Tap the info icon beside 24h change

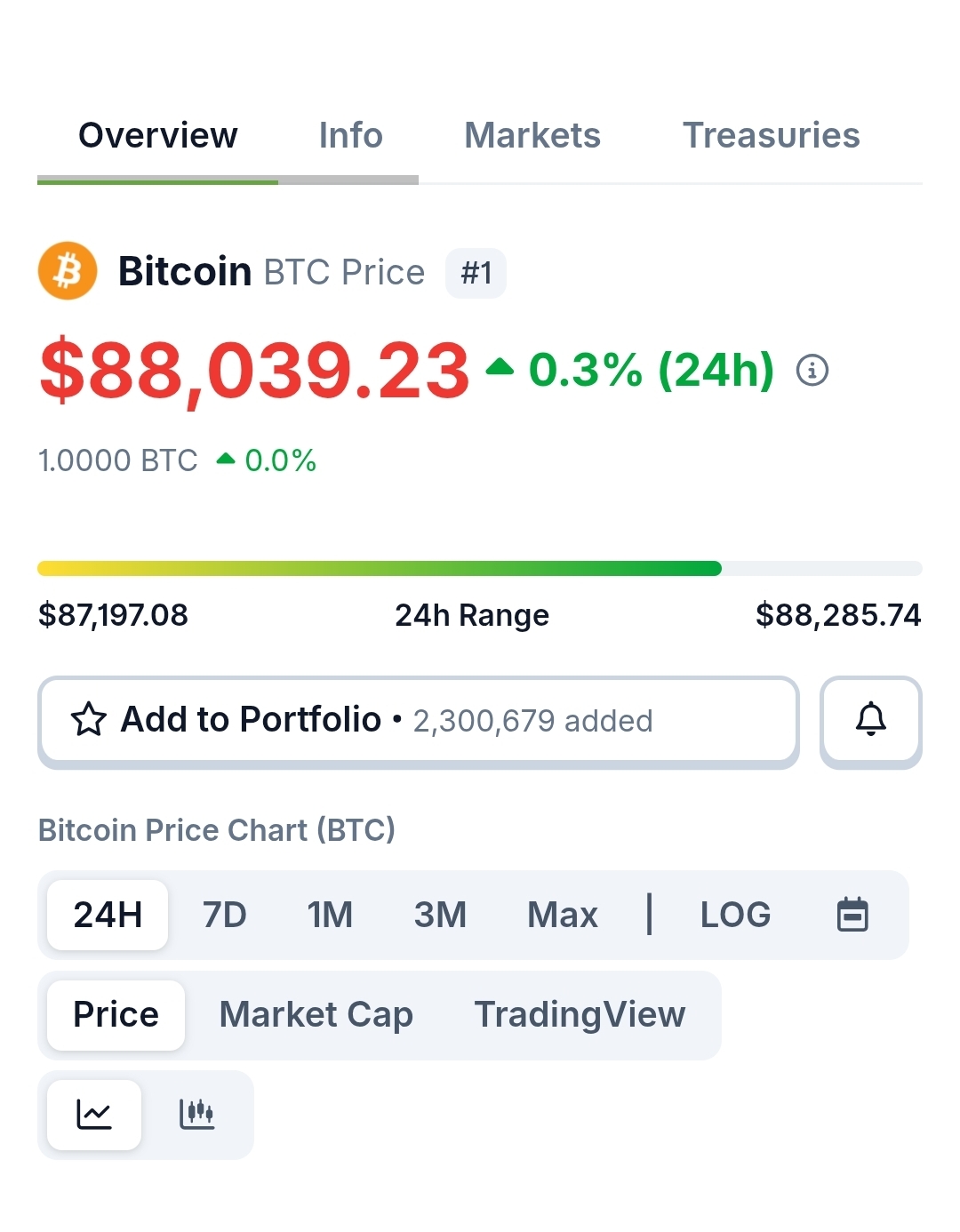[812, 370]
